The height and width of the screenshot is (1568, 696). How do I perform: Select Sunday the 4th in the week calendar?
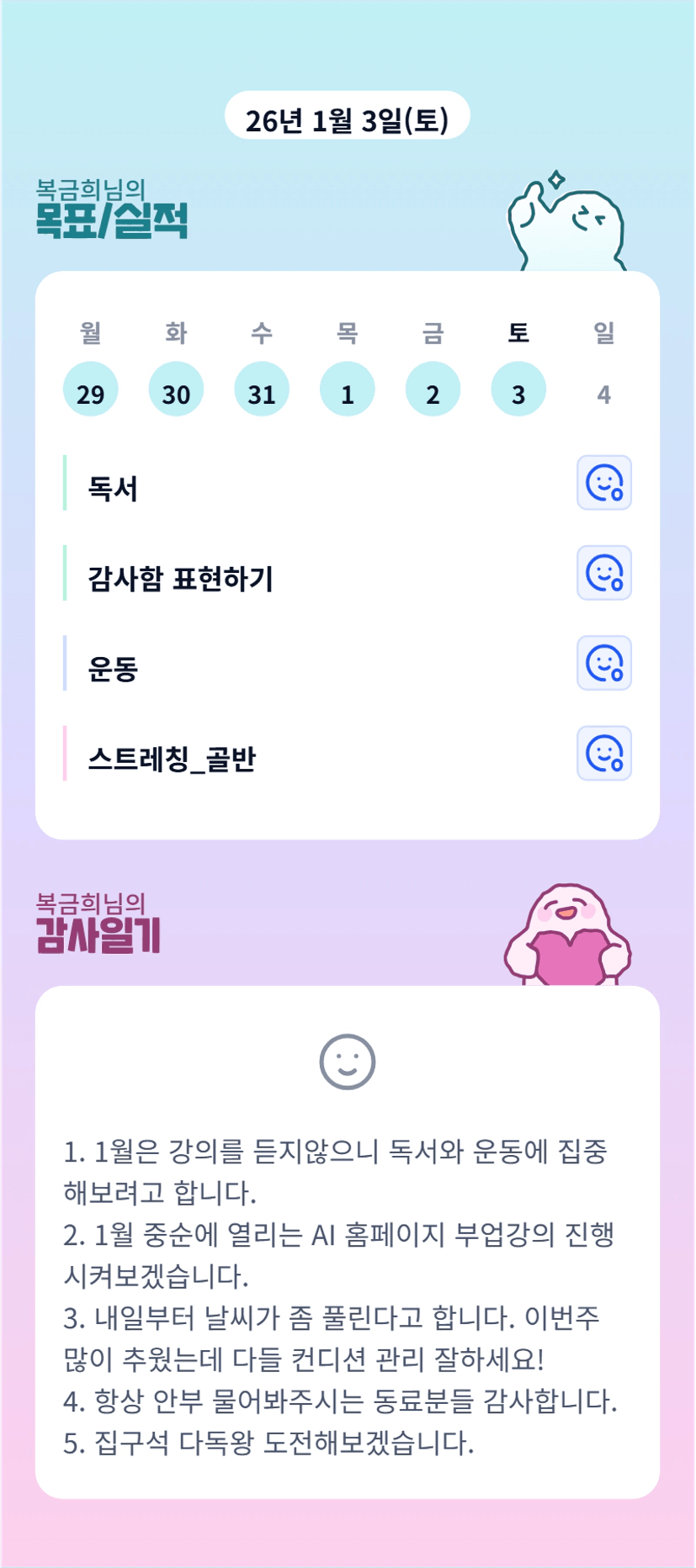click(603, 393)
